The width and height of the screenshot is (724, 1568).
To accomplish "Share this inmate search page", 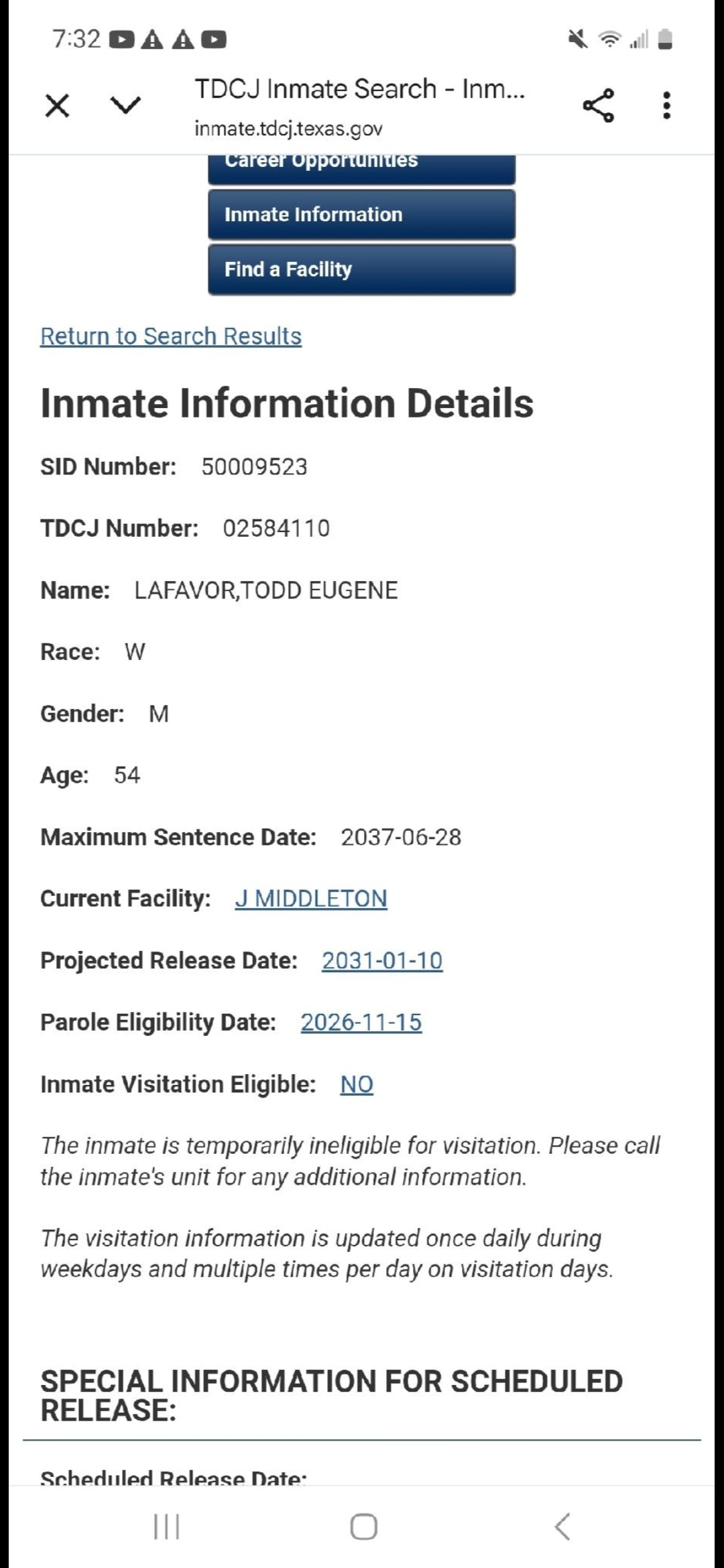I will point(598,105).
